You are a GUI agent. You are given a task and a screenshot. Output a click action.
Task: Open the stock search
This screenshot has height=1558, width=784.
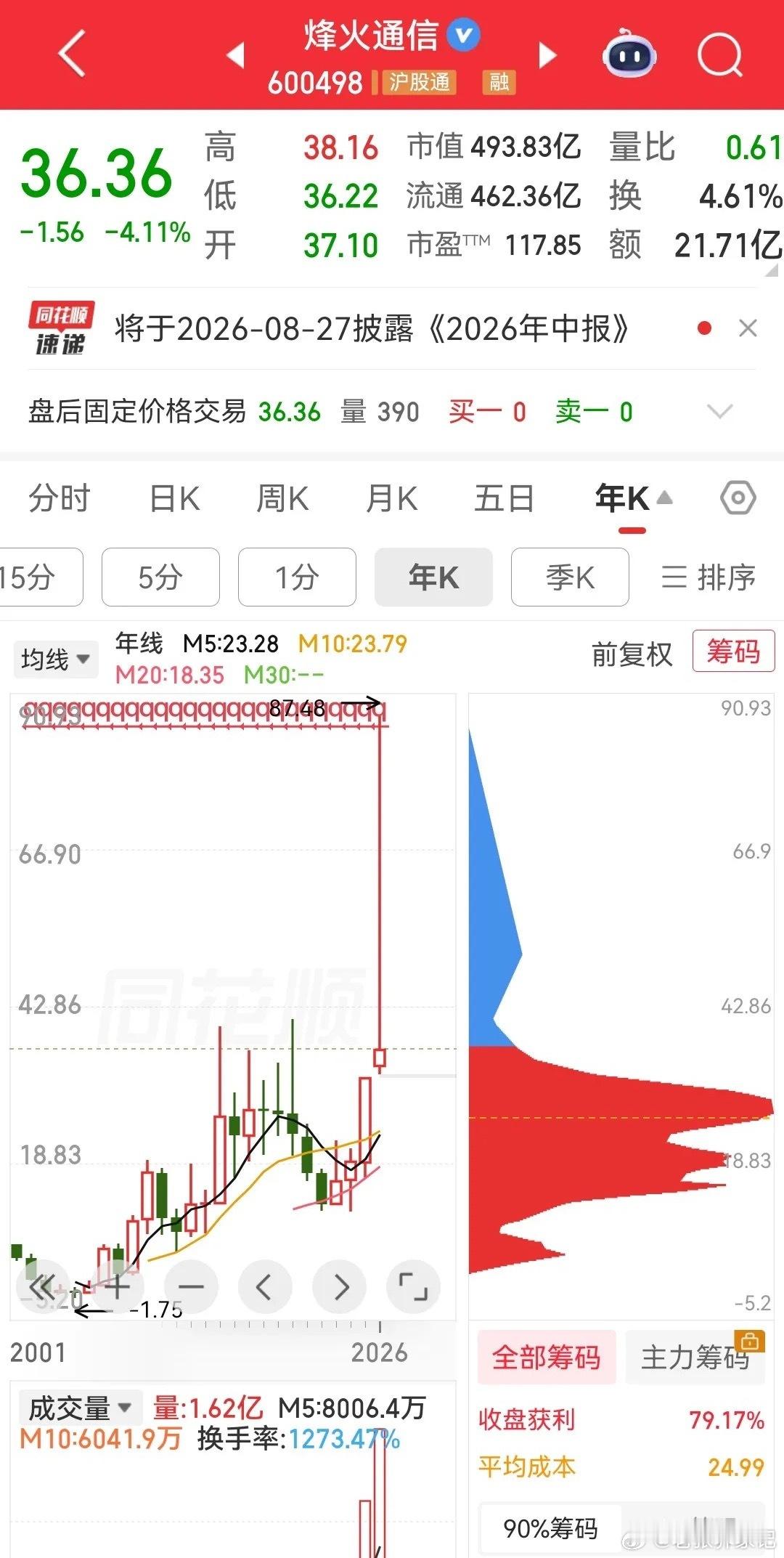[719, 54]
